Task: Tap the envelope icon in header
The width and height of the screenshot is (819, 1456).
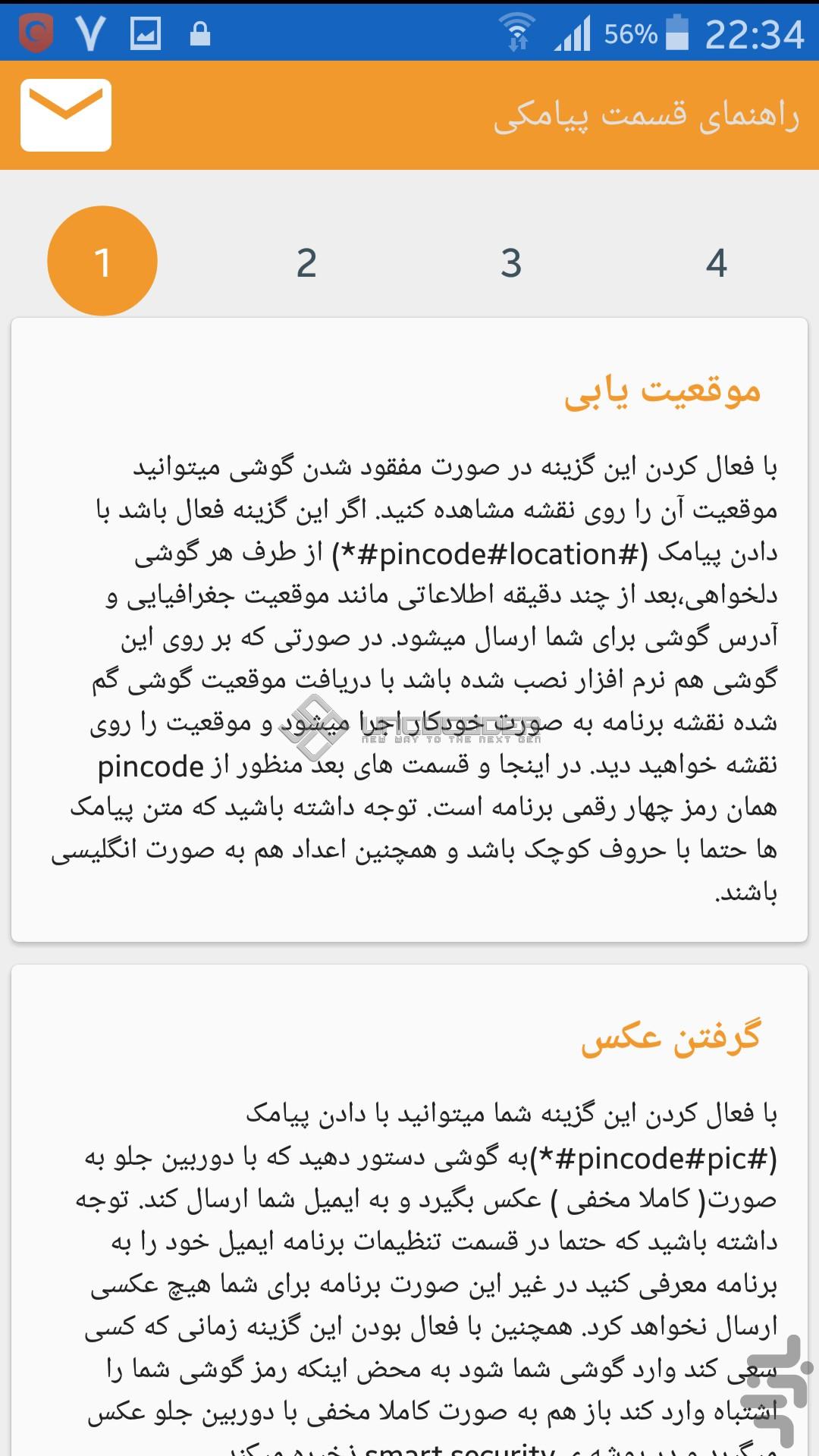Action: (x=66, y=115)
